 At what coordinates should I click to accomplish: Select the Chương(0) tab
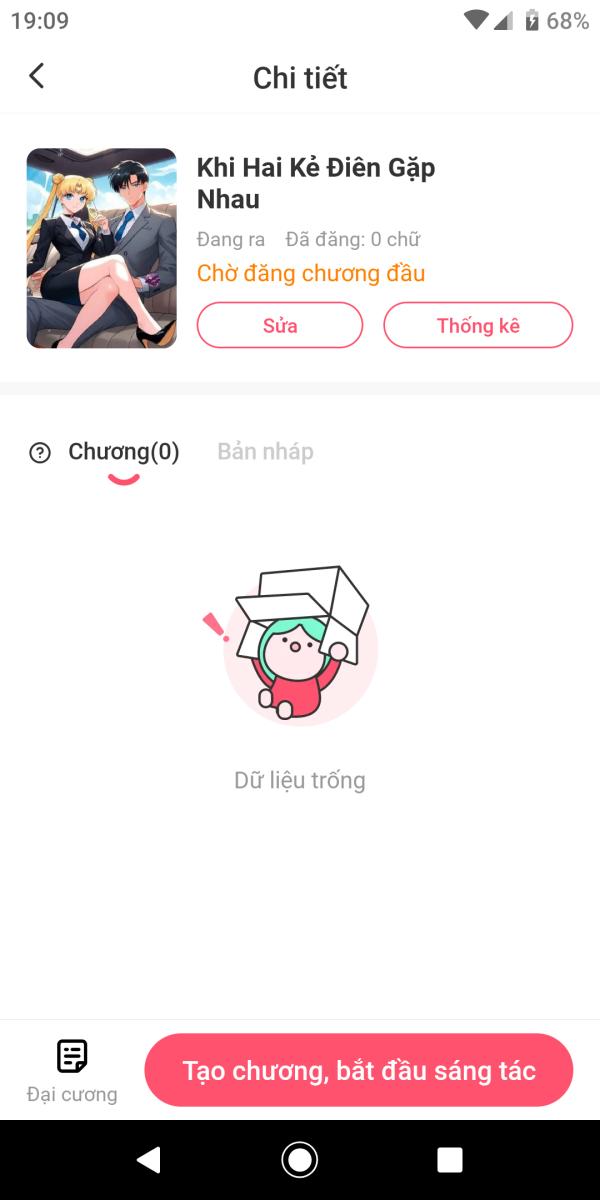click(124, 452)
